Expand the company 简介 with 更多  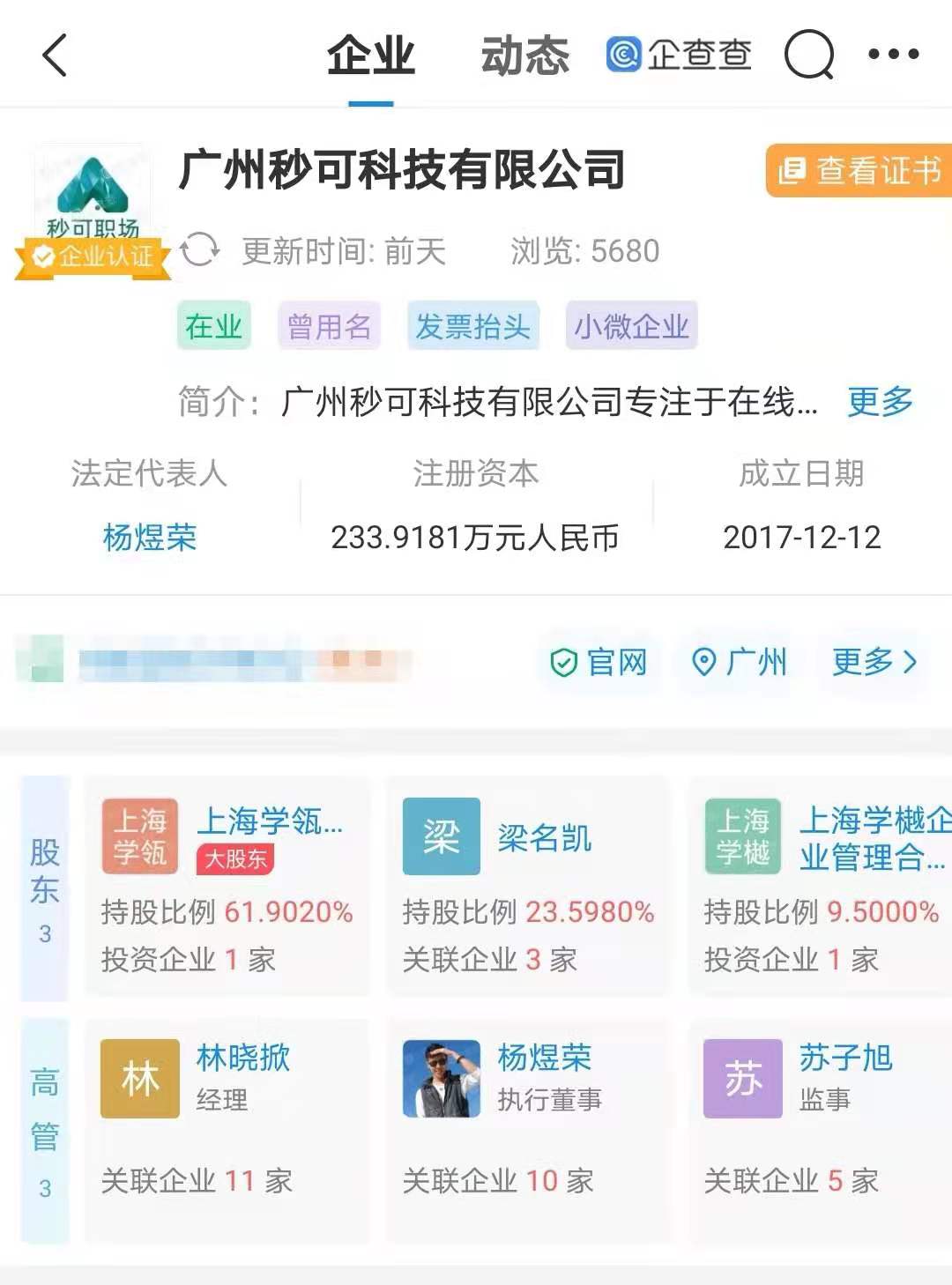[880, 402]
